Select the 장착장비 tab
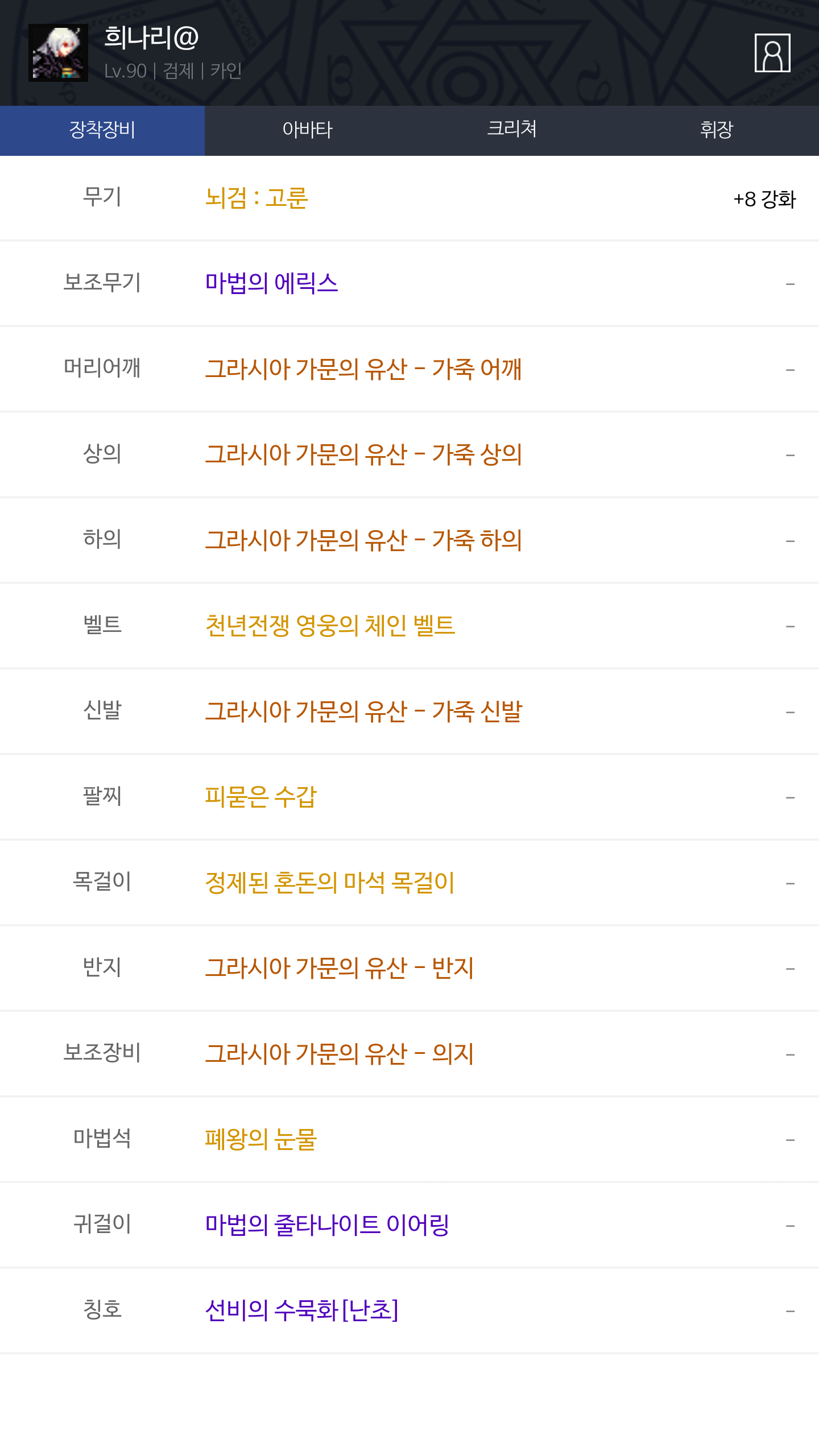The image size is (819, 1456). tap(102, 130)
